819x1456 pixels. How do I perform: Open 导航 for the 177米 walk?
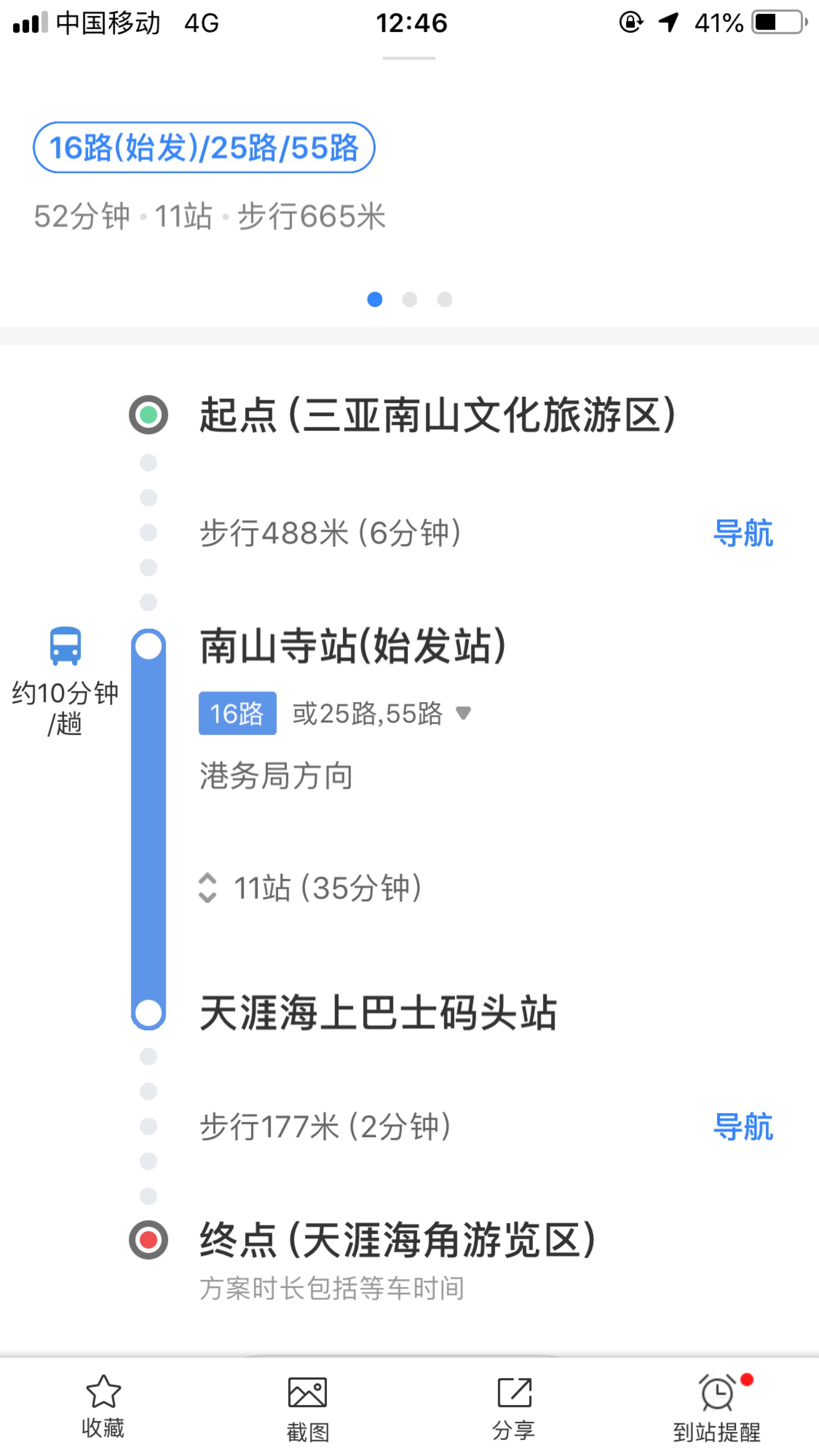[x=743, y=1126]
